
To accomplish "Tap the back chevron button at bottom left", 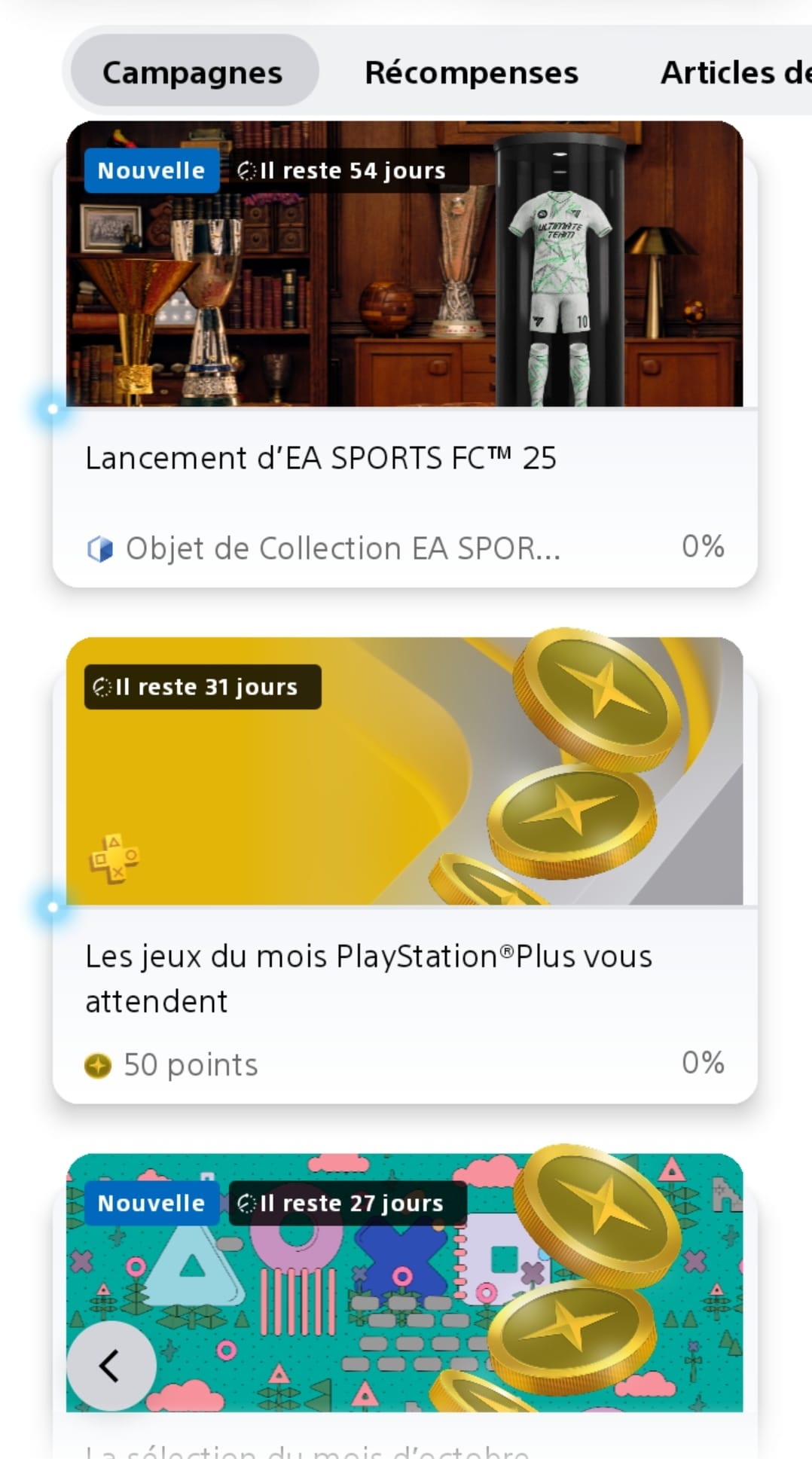I will pyautogui.click(x=111, y=1365).
